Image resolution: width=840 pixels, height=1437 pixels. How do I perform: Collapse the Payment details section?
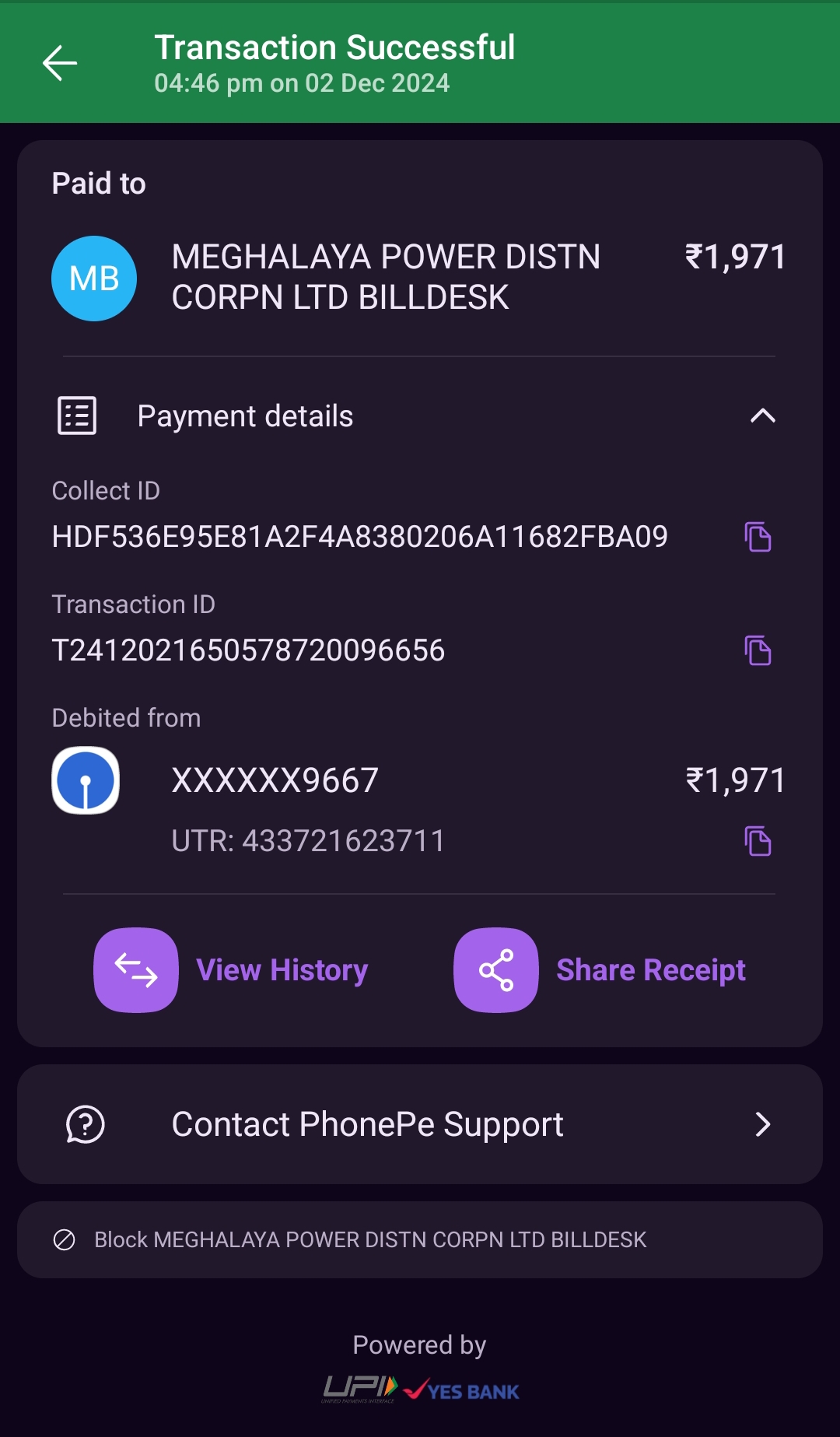(x=762, y=416)
